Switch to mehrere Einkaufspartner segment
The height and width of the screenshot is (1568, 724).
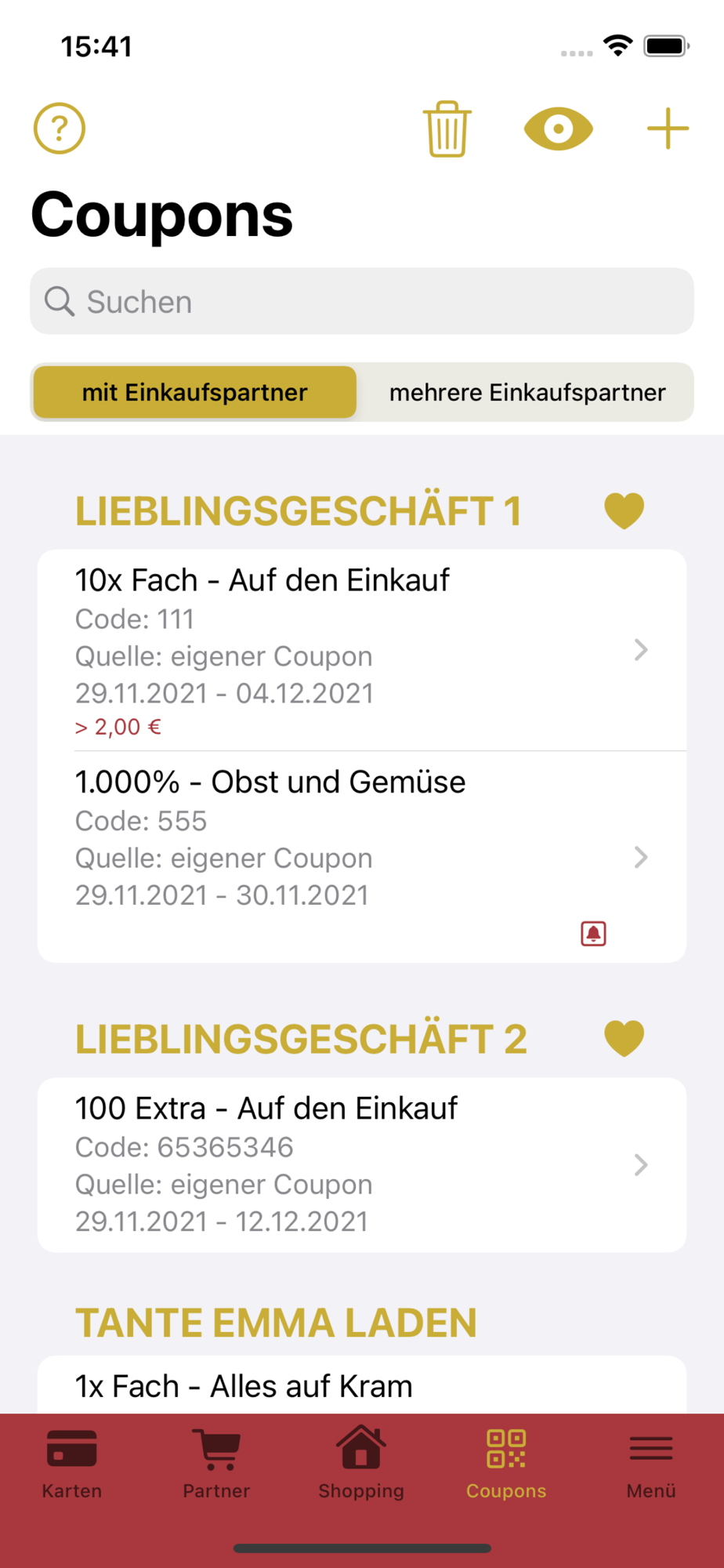click(x=527, y=392)
